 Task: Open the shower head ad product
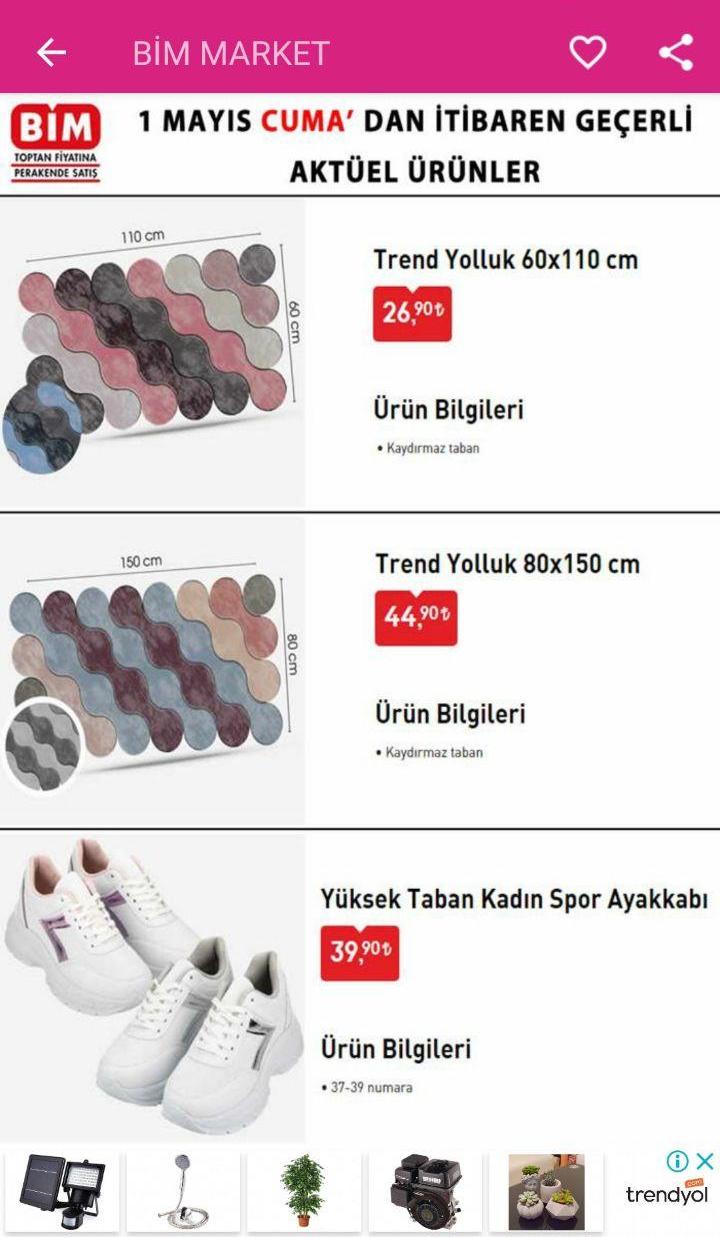coord(183,1191)
